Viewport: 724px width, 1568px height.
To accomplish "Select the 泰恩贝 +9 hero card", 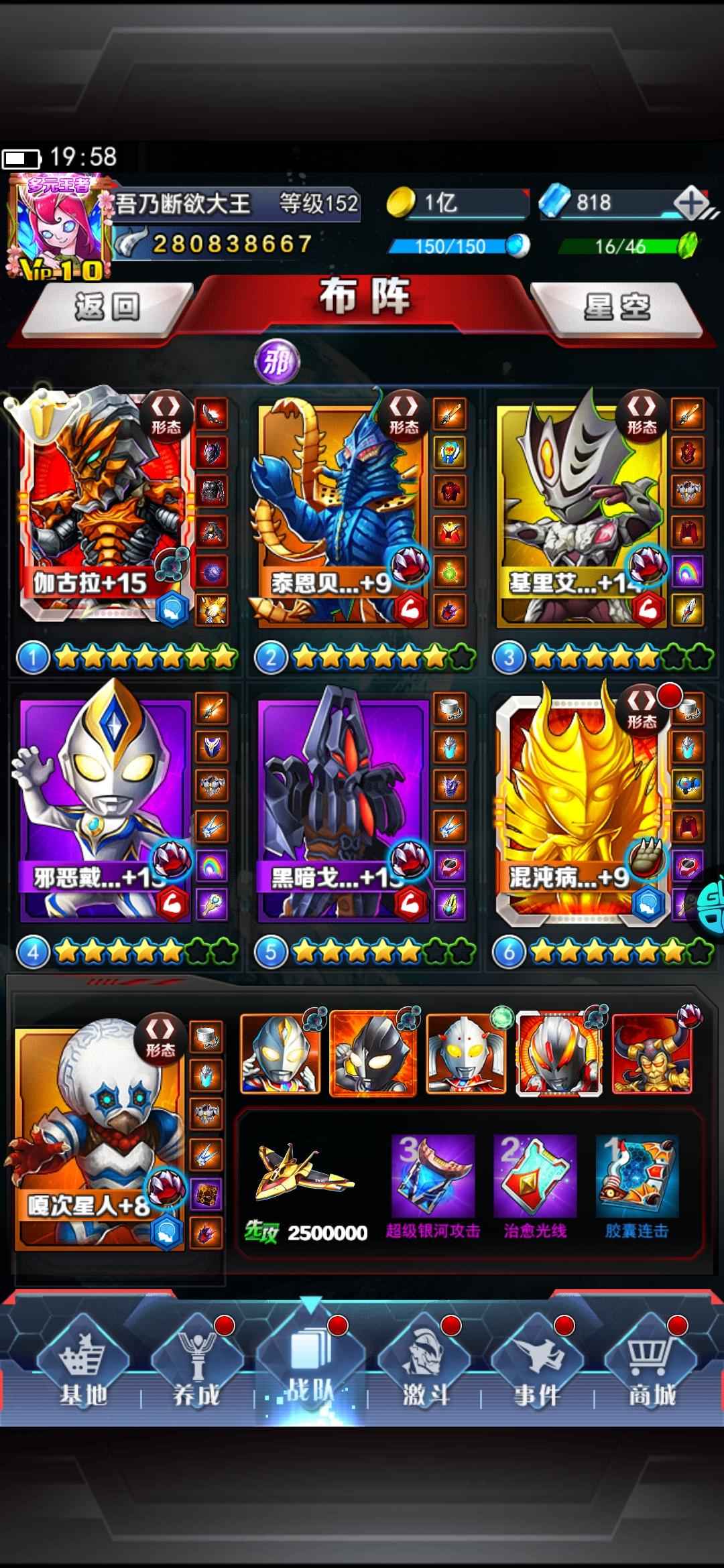I will (x=339, y=509).
